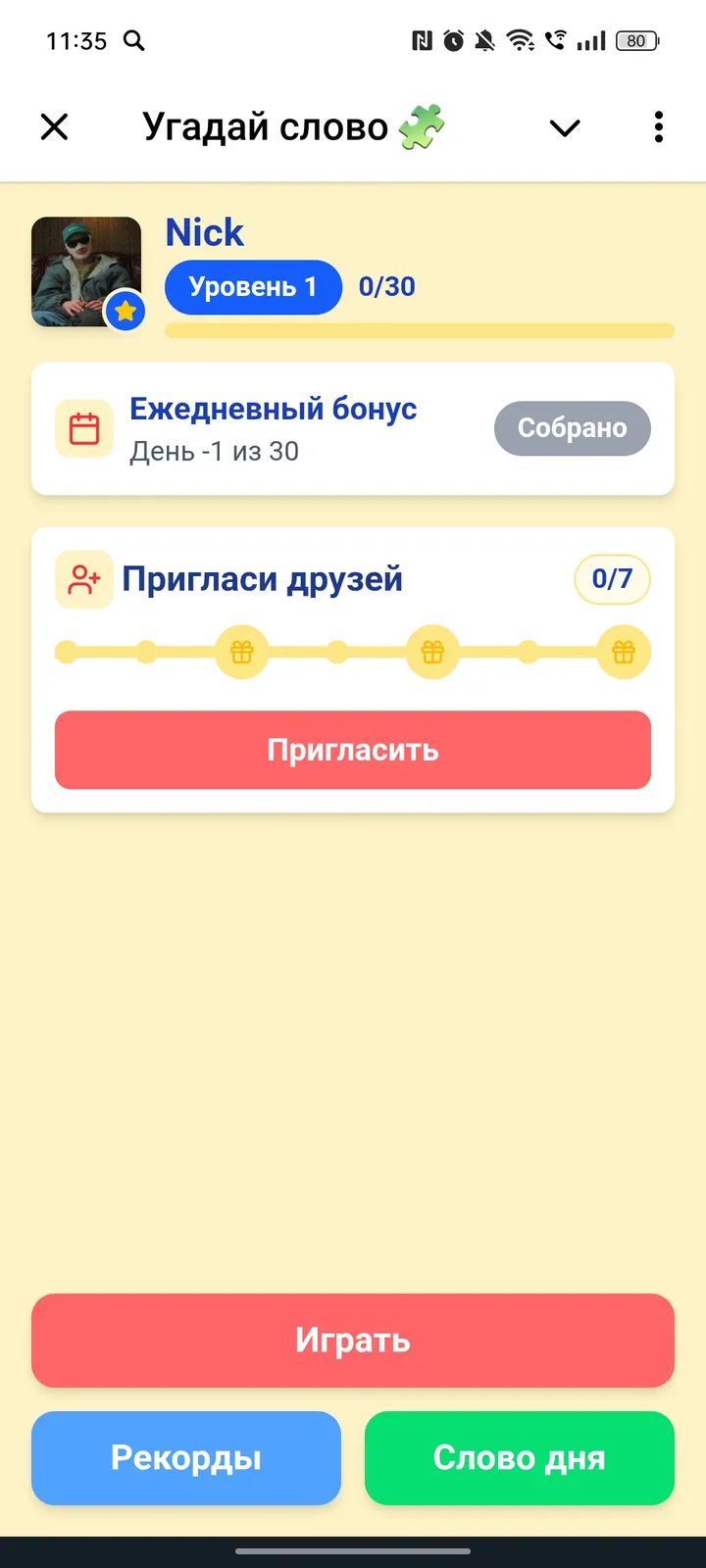Image resolution: width=706 pixels, height=1568 pixels.
Task: Click the yellow level progress bar
Action: [x=419, y=331]
